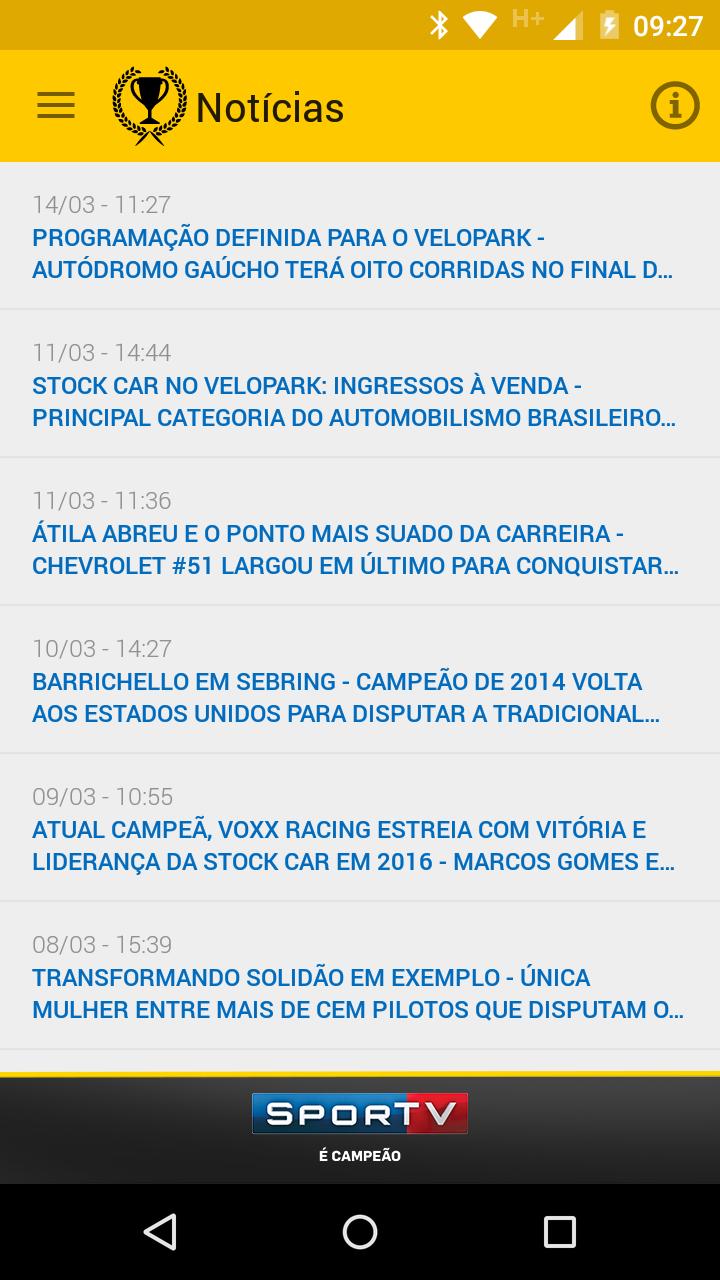Open the recent apps overview
Screen dimensions: 720x1280
(x=560, y=1232)
